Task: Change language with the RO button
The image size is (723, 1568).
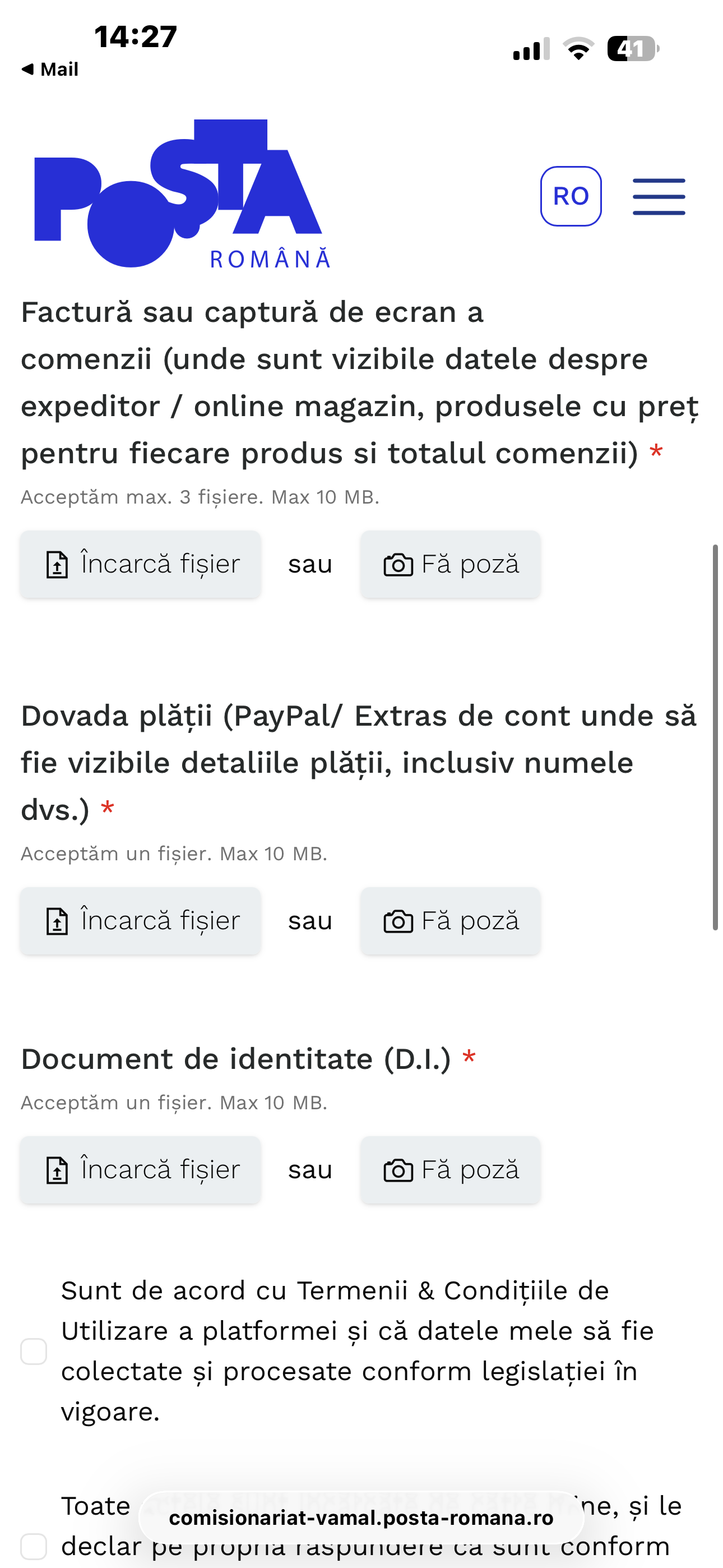Action: pos(570,196)
